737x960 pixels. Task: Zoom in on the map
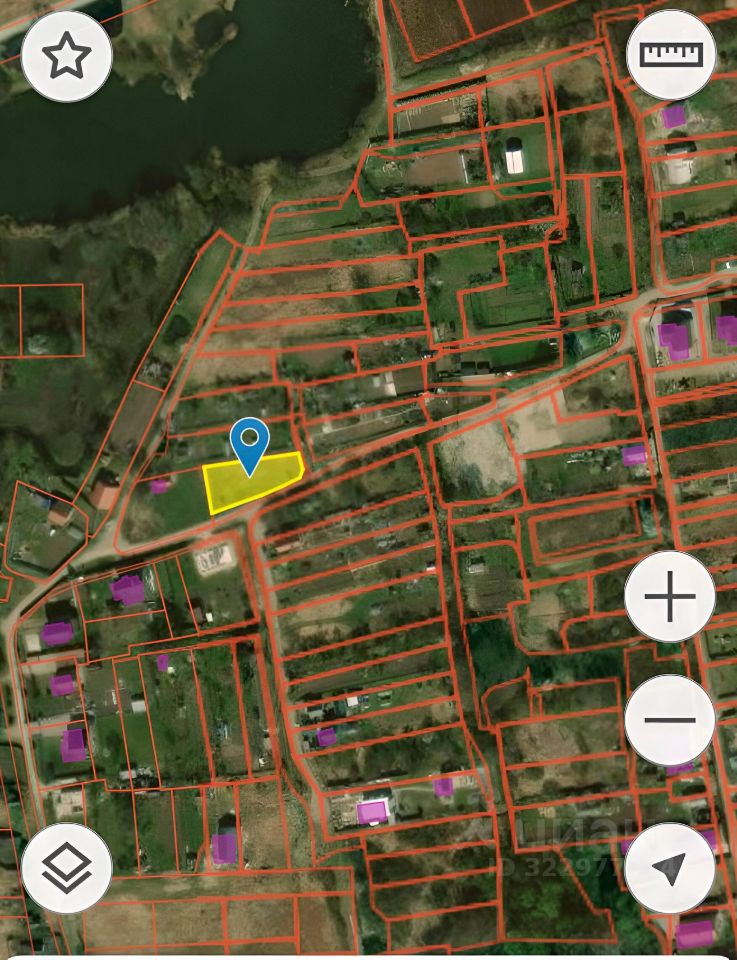point(670,597)
